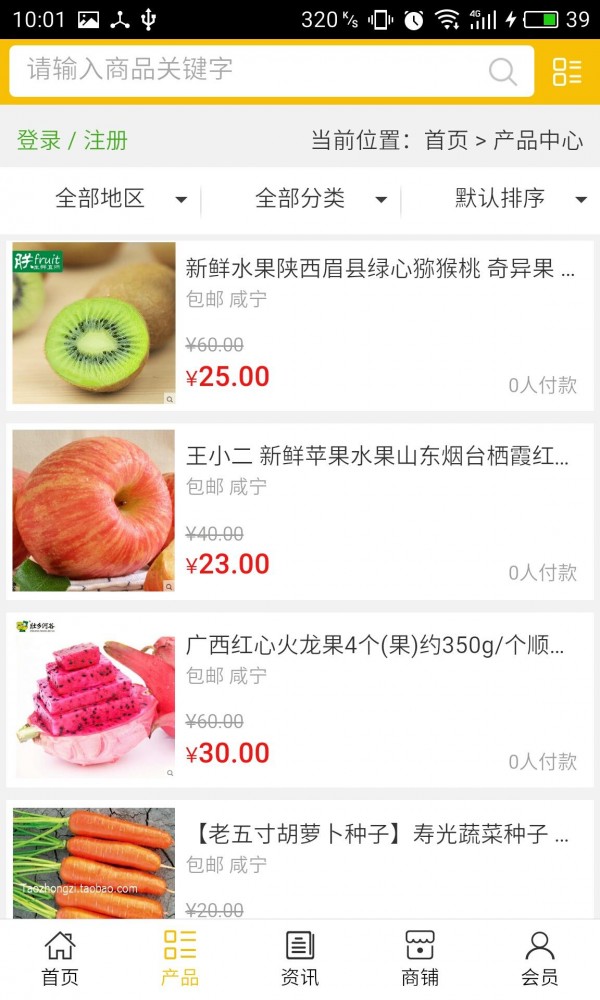Viewport: 600px width, 1000px height.
Task: Go to the 商铺 shops tab
Action: (x=420, y=958)
